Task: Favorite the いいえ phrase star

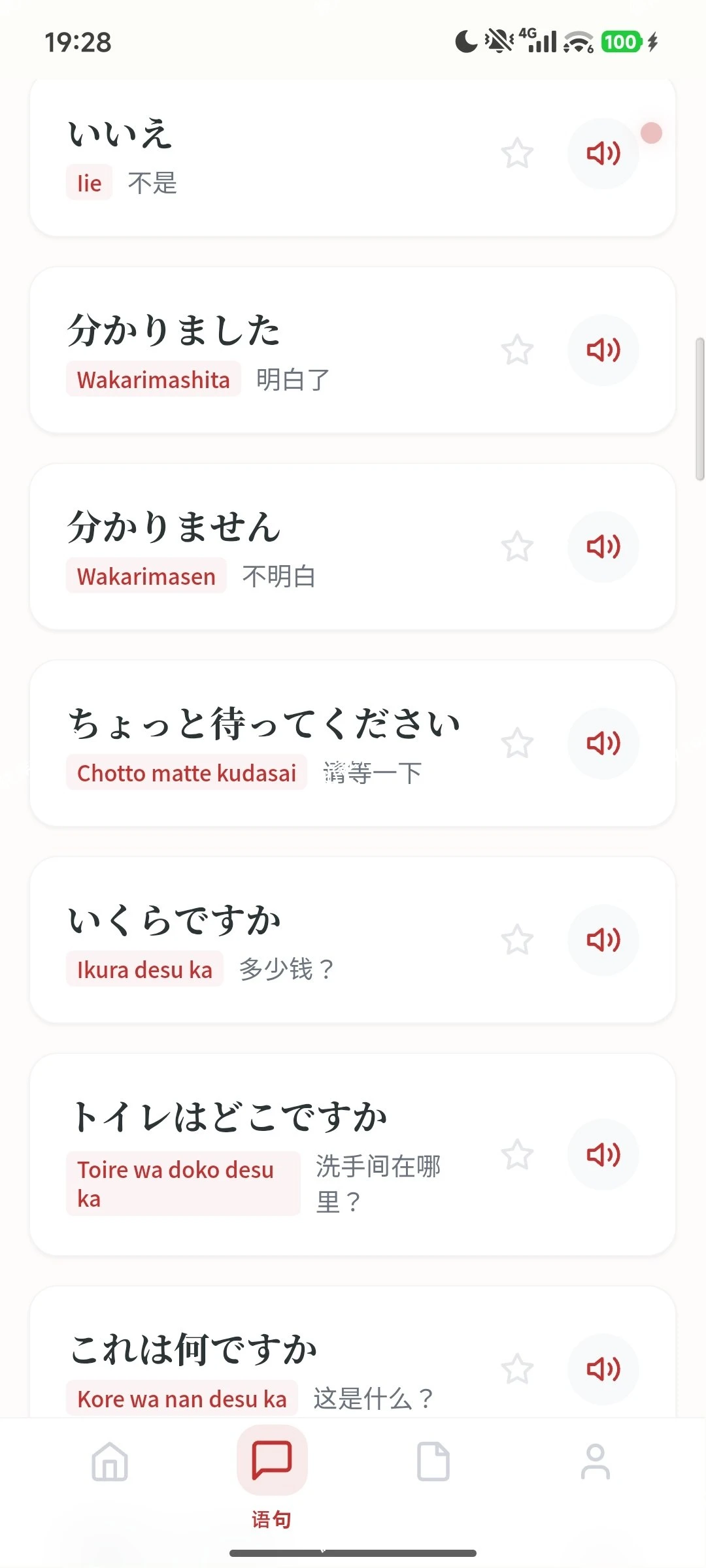Action: tap(516, 154)
